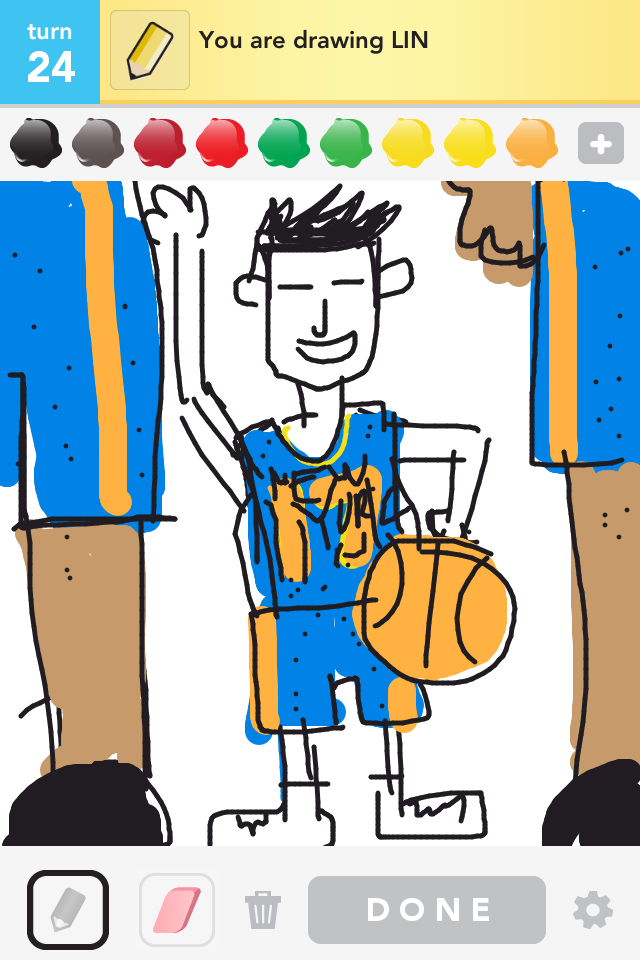Viewport: 640px width, 960px height.
Task: Select the bright red paint color
Action: pos(221,143)
